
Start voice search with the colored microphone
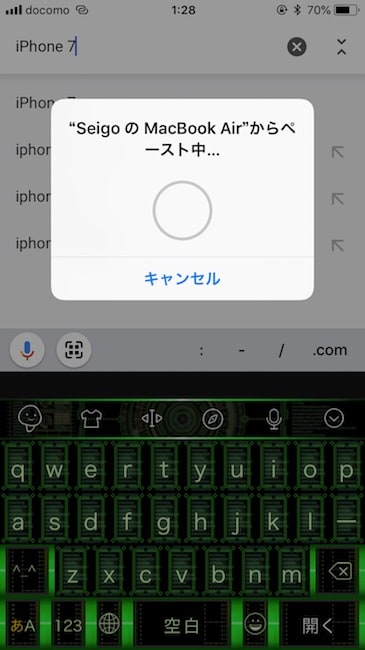(27, 350)
